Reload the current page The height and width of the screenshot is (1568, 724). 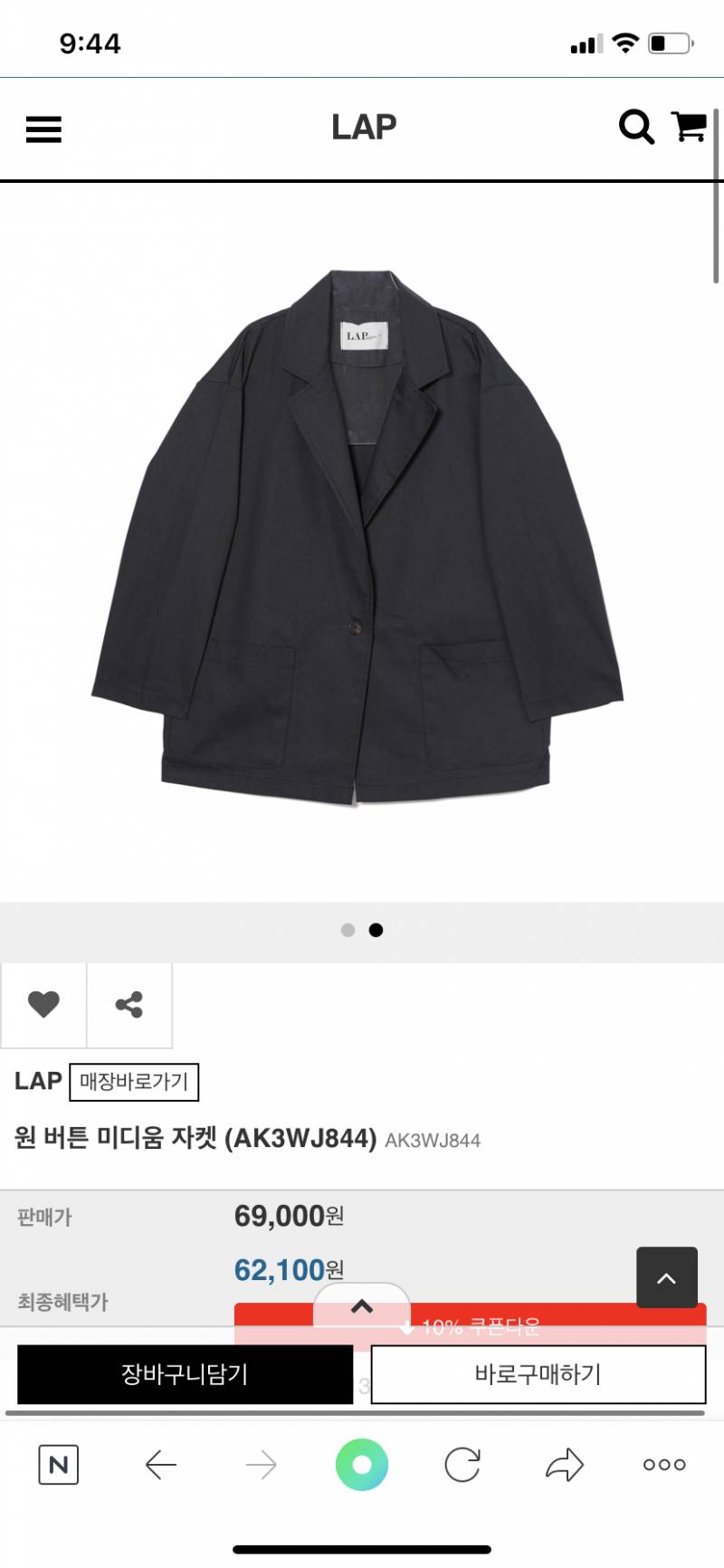pos(462,1465)
